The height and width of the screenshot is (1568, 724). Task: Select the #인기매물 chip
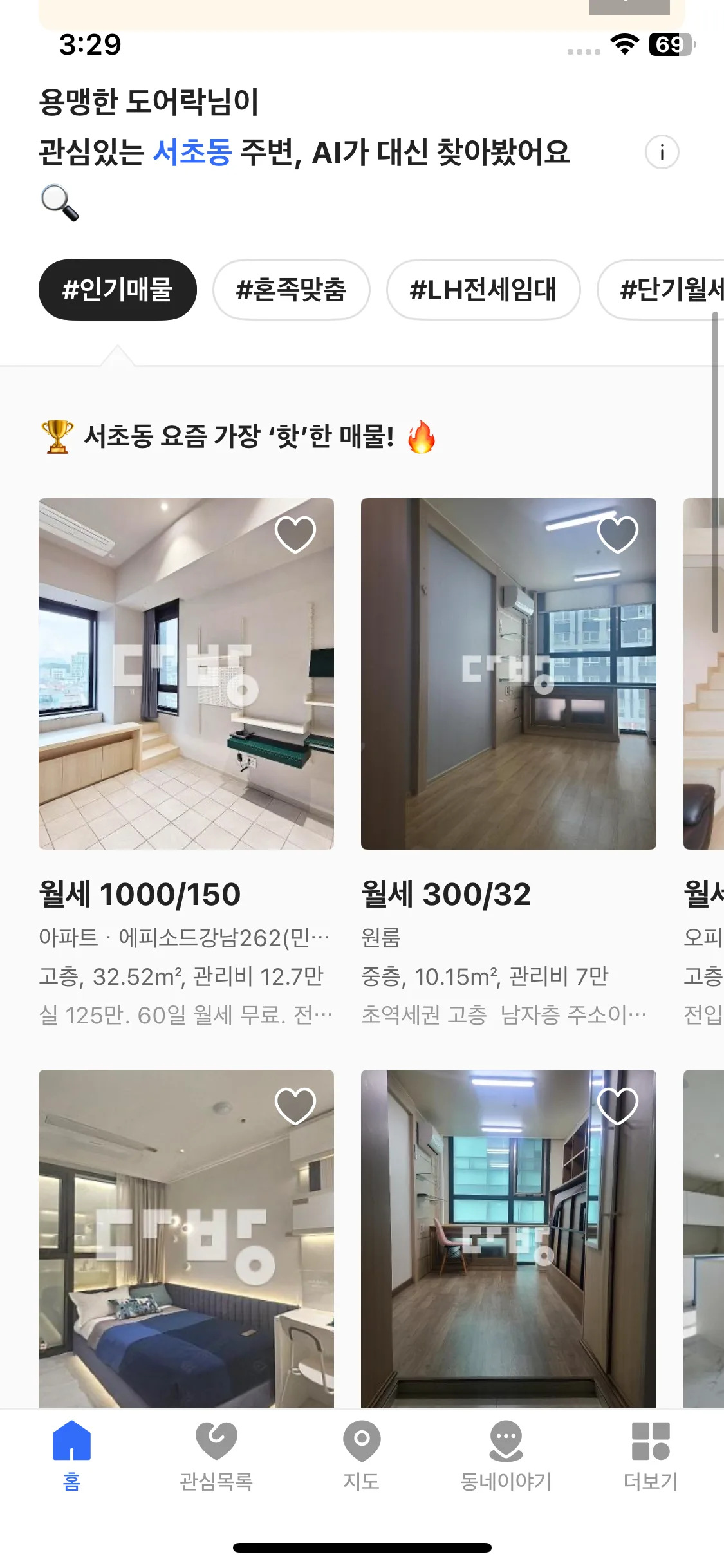[117, 290]
